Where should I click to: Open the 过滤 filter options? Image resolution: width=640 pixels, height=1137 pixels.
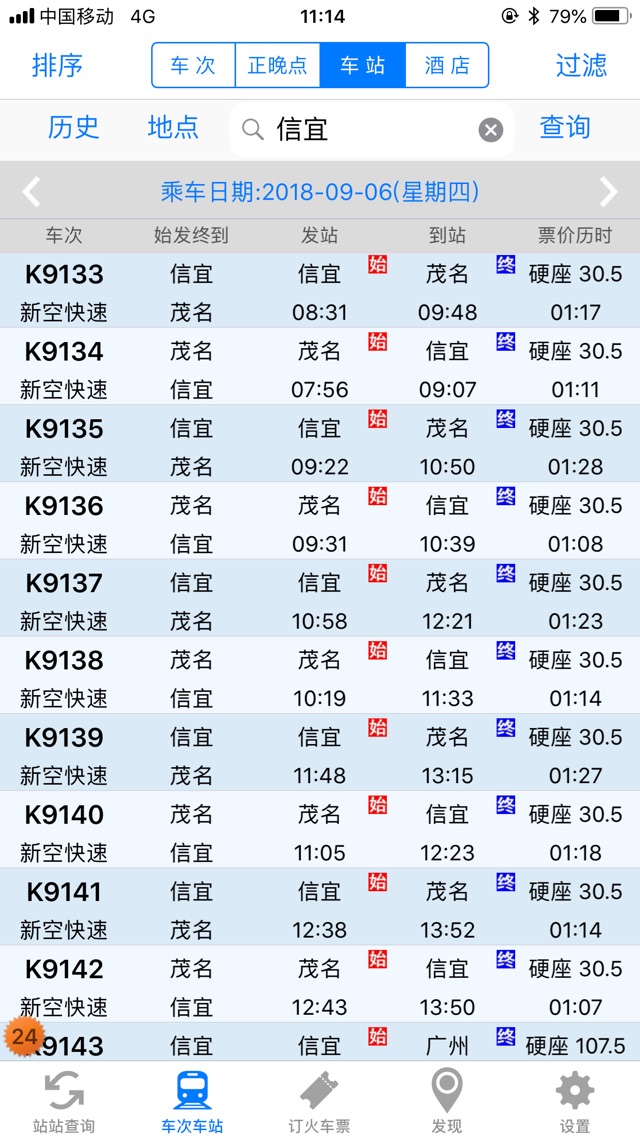581,66
